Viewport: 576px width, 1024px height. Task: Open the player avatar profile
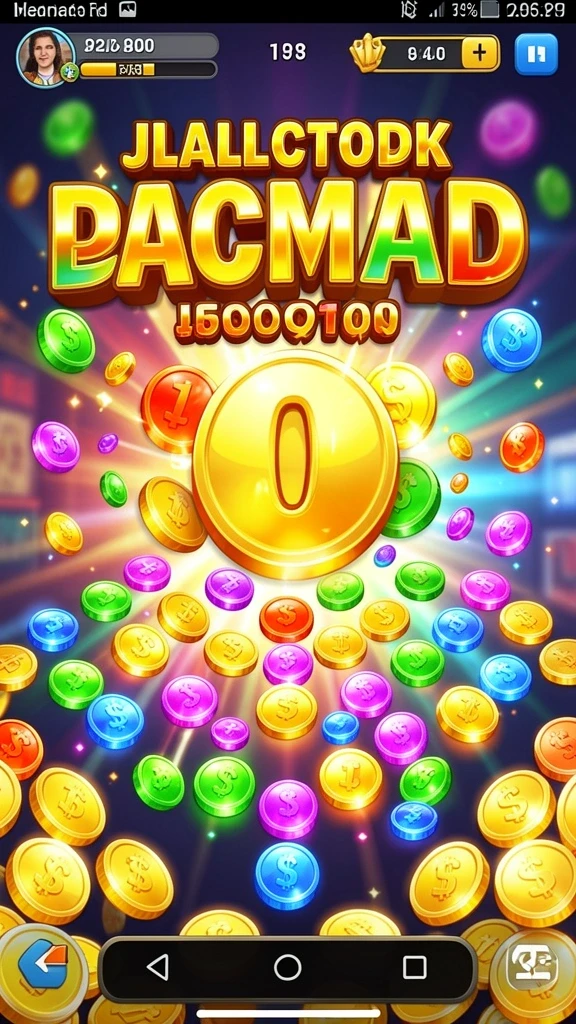45,57
